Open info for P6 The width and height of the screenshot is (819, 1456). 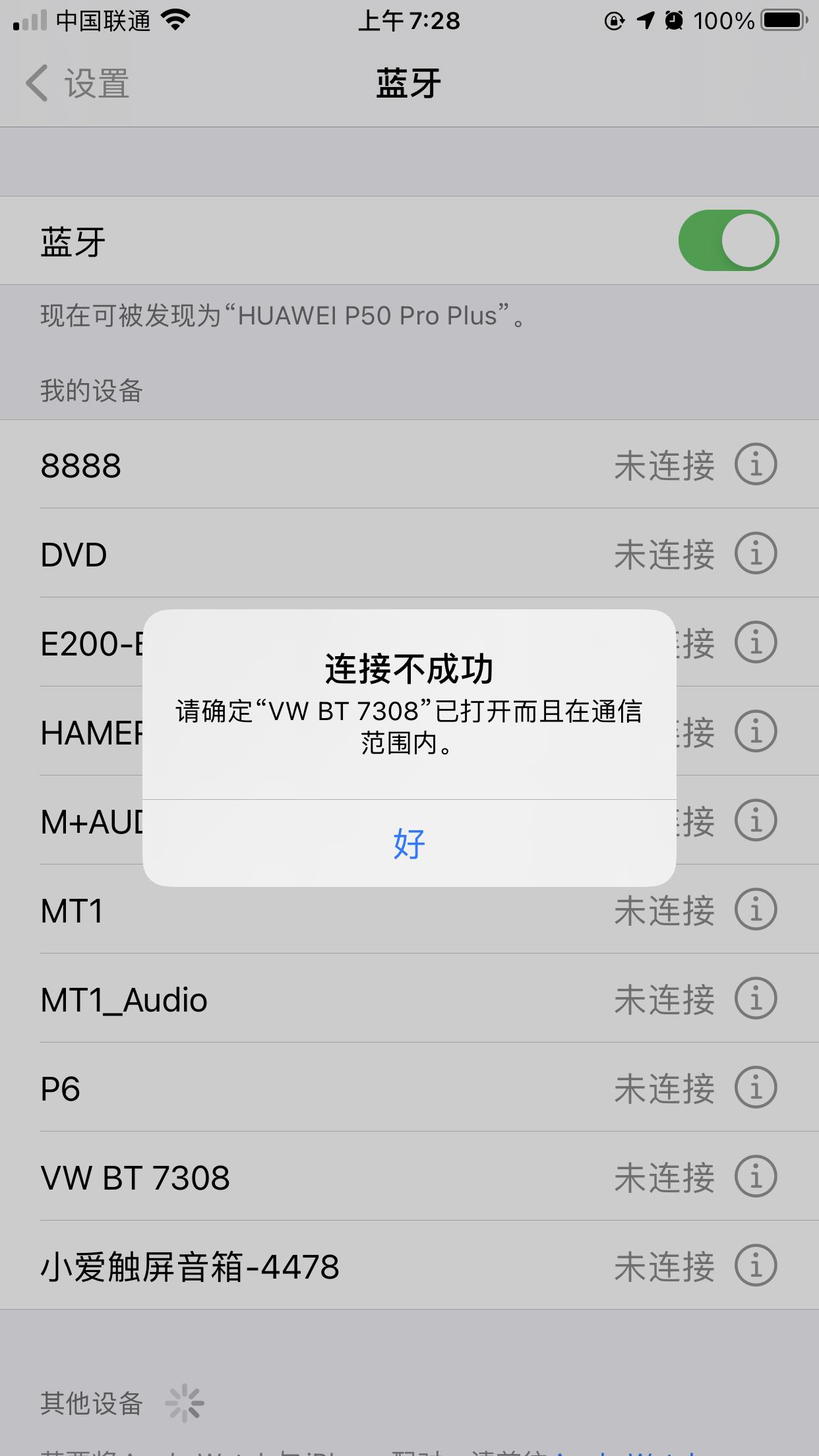click(756, 1088)
